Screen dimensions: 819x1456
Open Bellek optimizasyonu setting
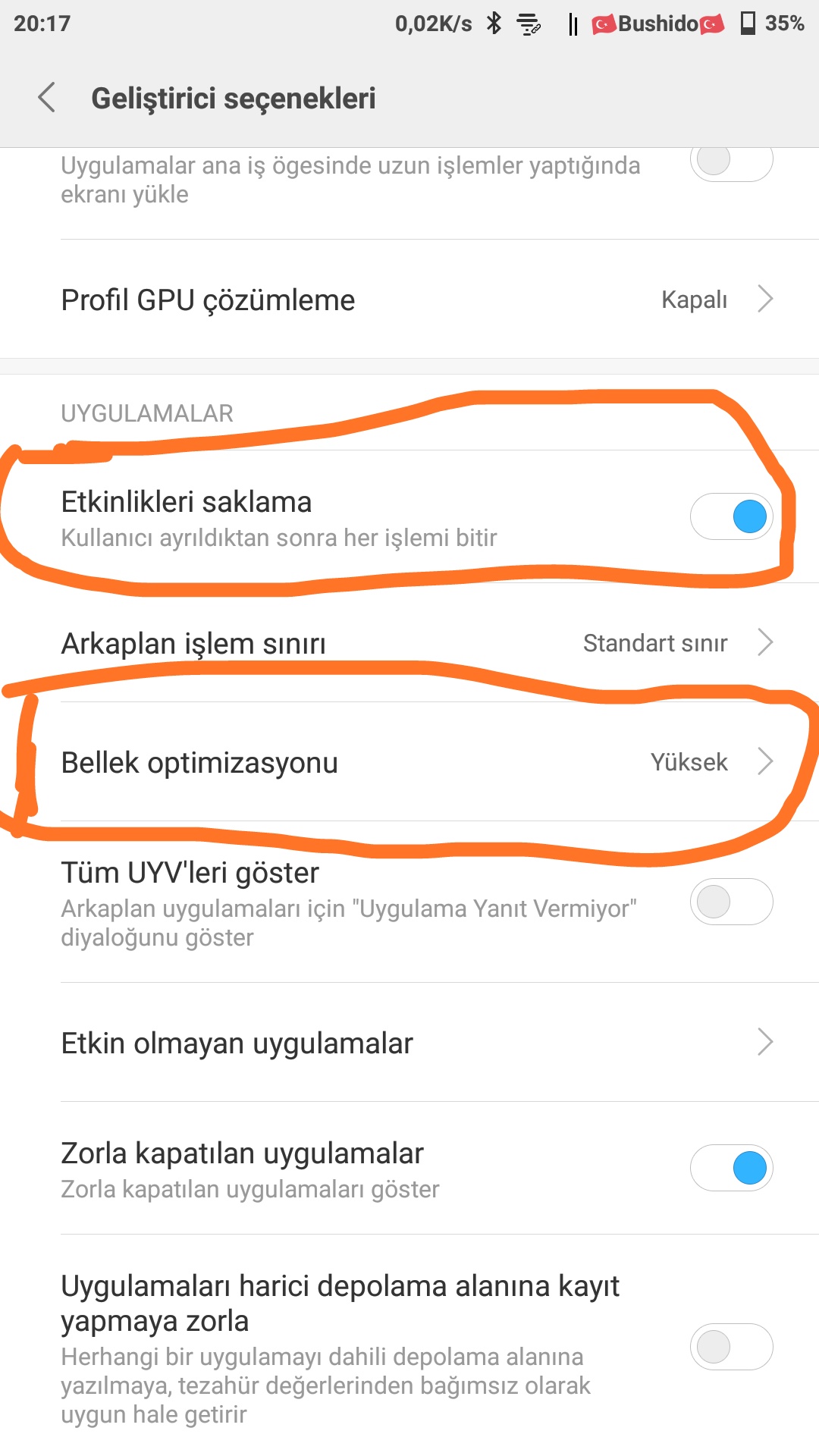pyautogui.click(x=409, y=762)
